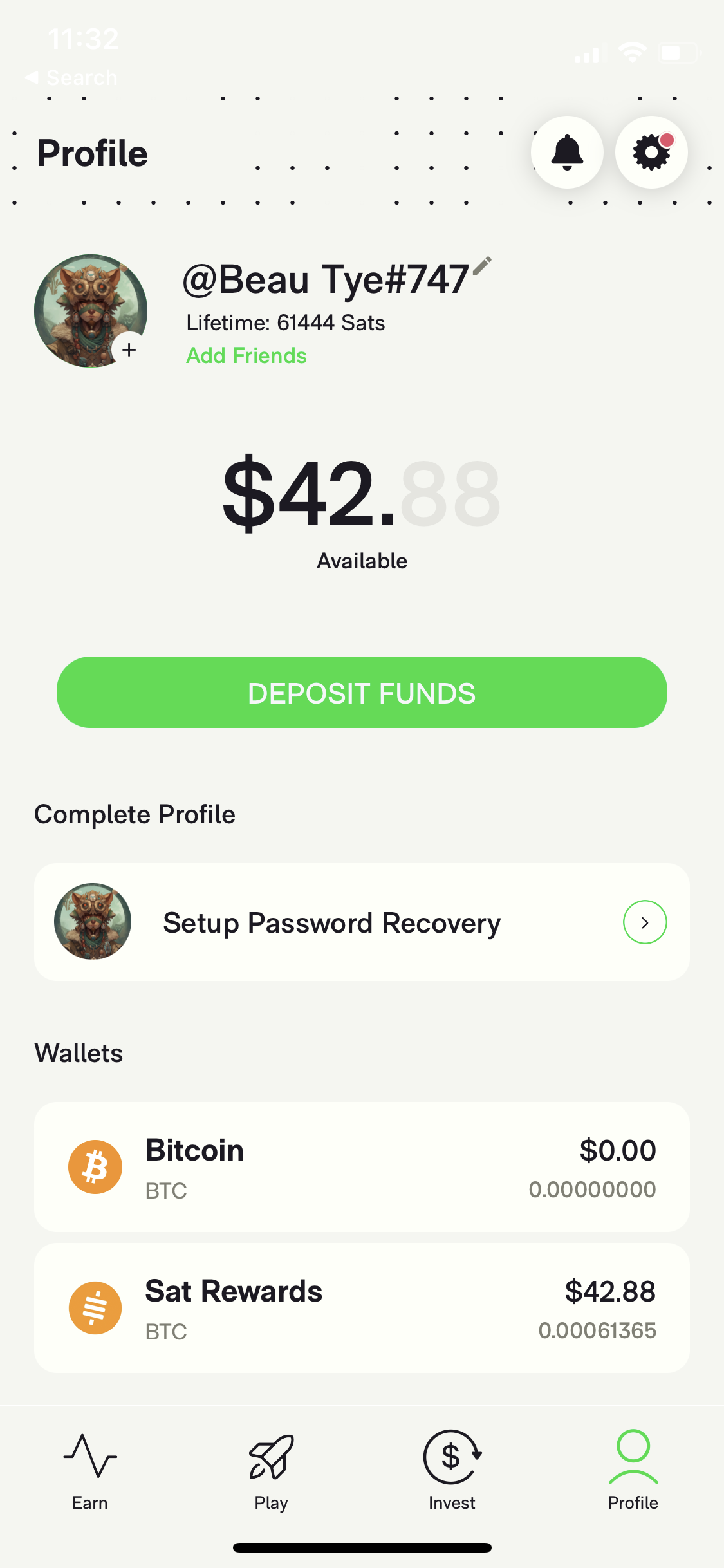Edit the username with the pencil icon
This screenshot has height=1568, width=724.
click(x=482, y=265)
